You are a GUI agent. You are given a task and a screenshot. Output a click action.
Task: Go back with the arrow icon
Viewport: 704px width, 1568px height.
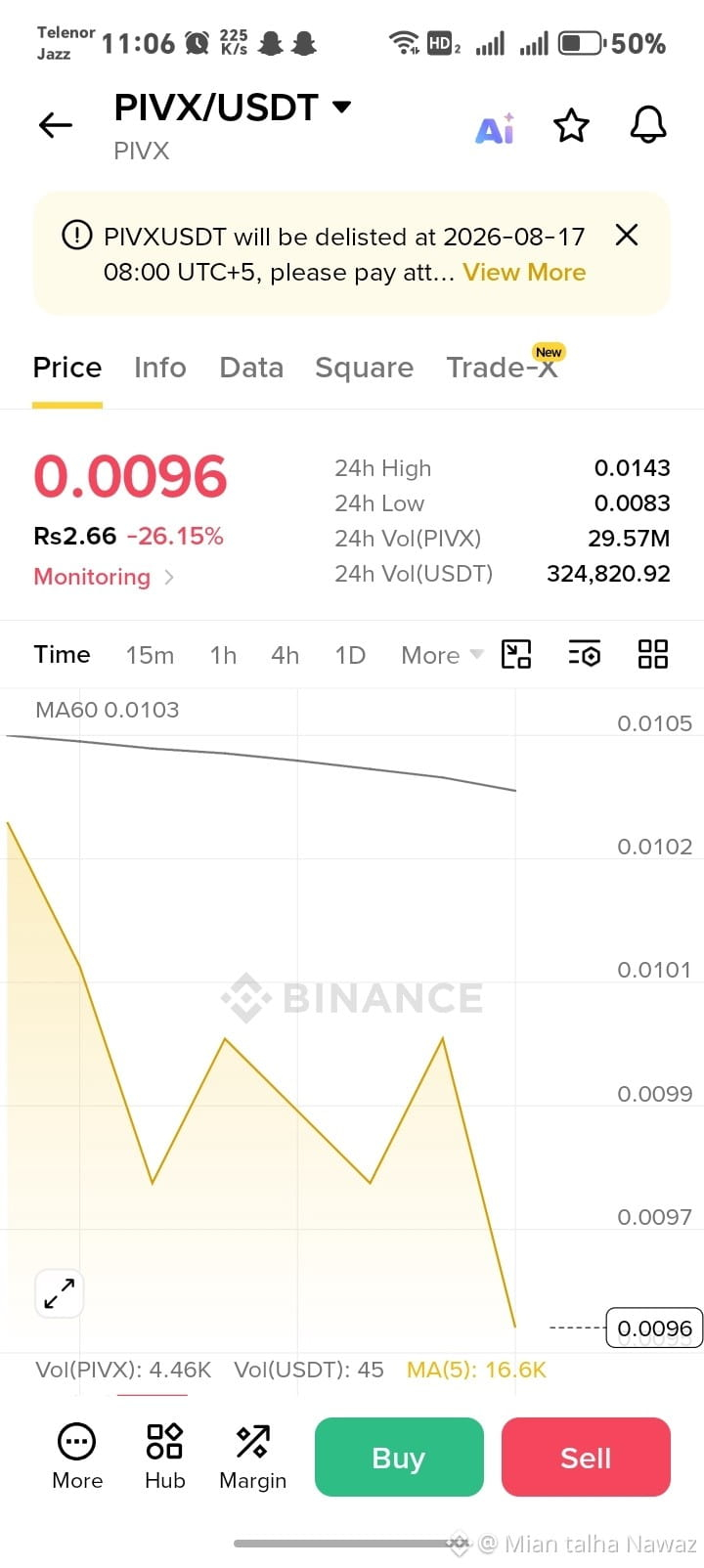pyautogui.click(x=56, y=125)
